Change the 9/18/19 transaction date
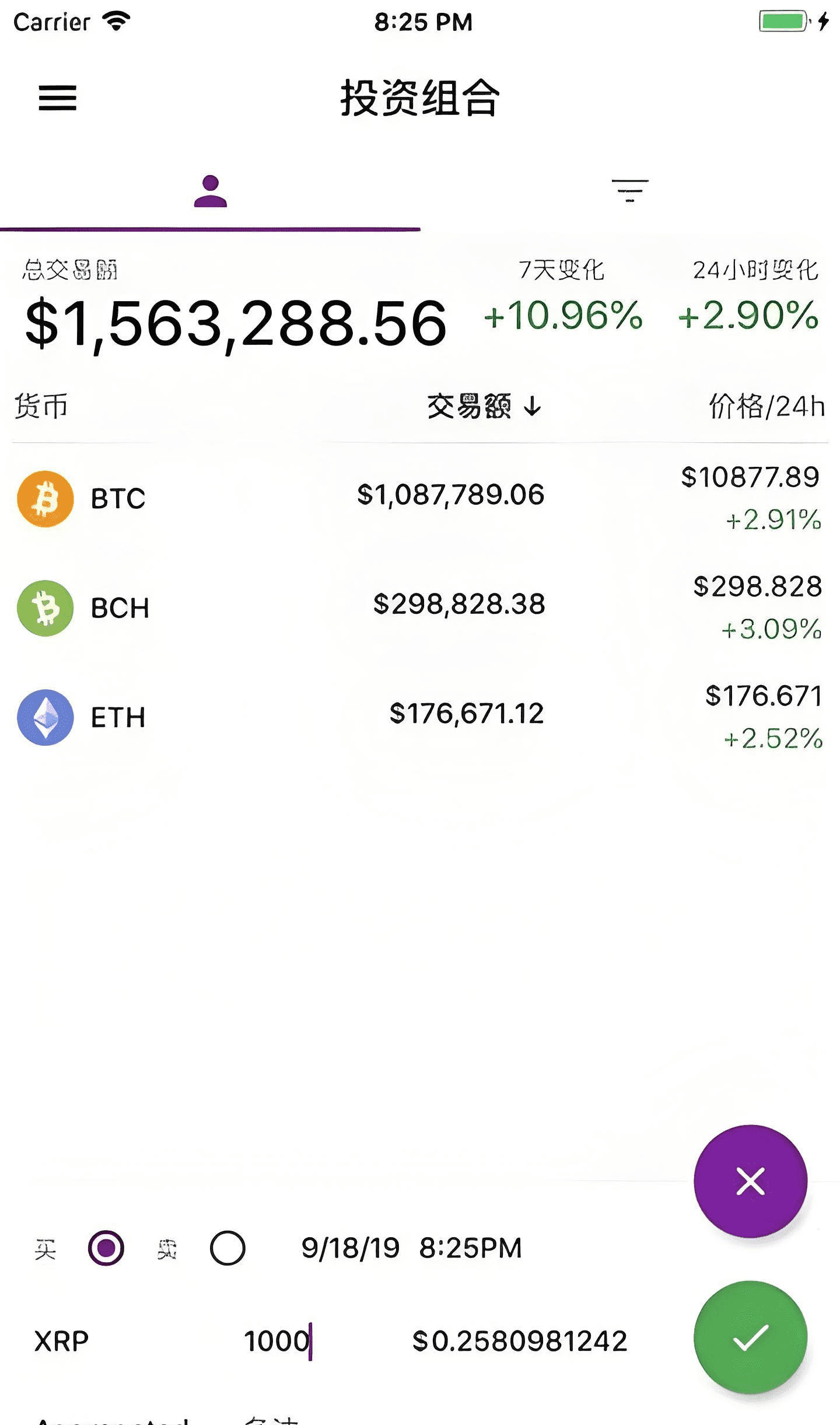This screenshot has width=840, height=1425. (350, 1248)
